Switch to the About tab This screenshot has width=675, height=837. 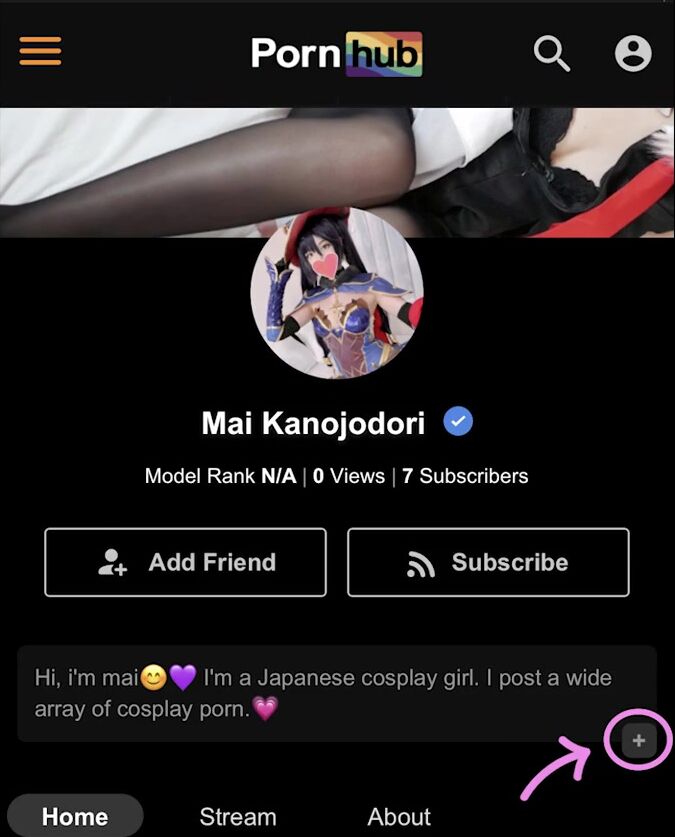tap(399, 816)
